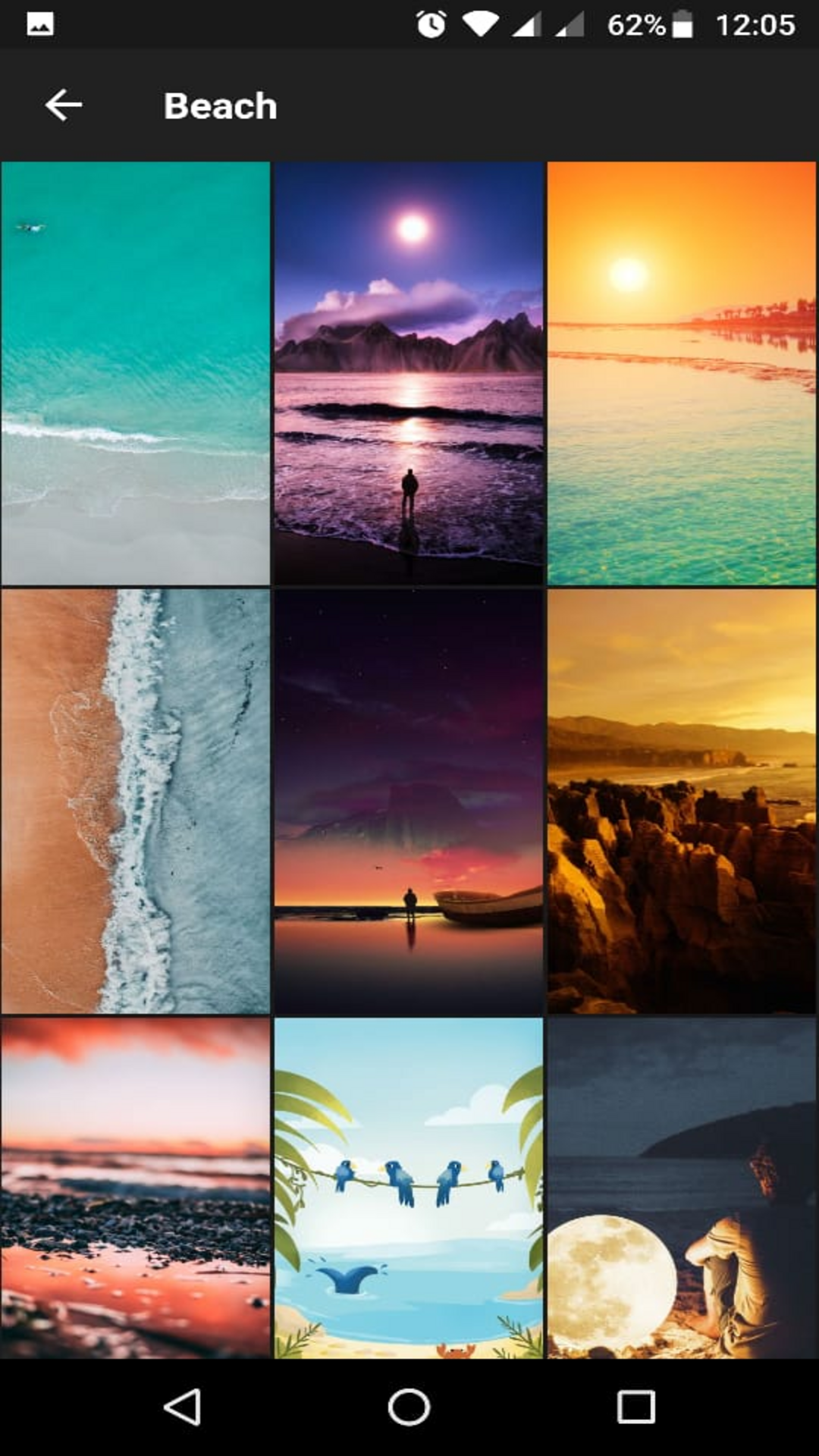Tap the system home button
This screenshot has width=819, height=1456.
point(409,1407)
